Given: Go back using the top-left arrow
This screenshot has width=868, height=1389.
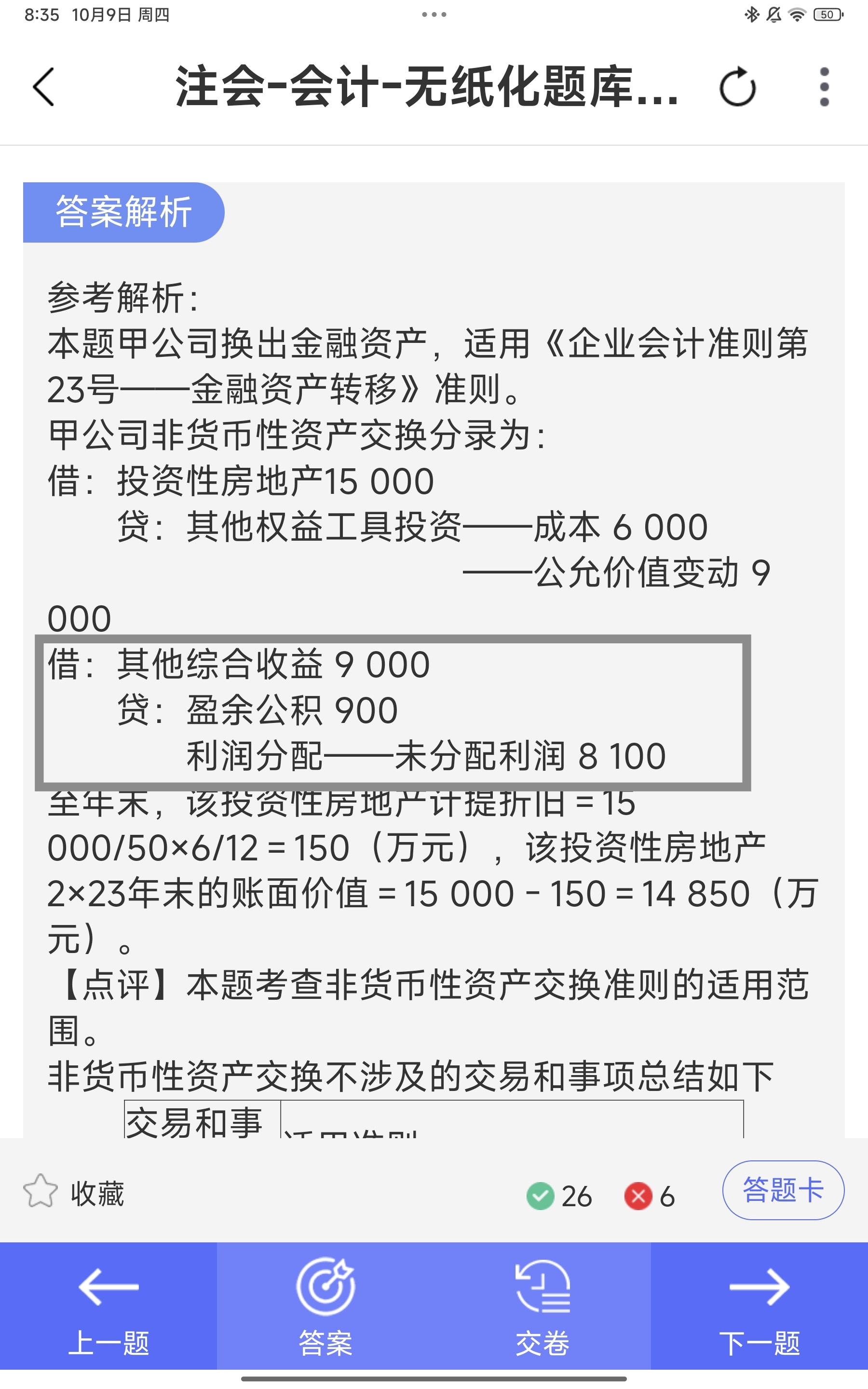Looking at the screenshot, I should (x=43, y=87).
